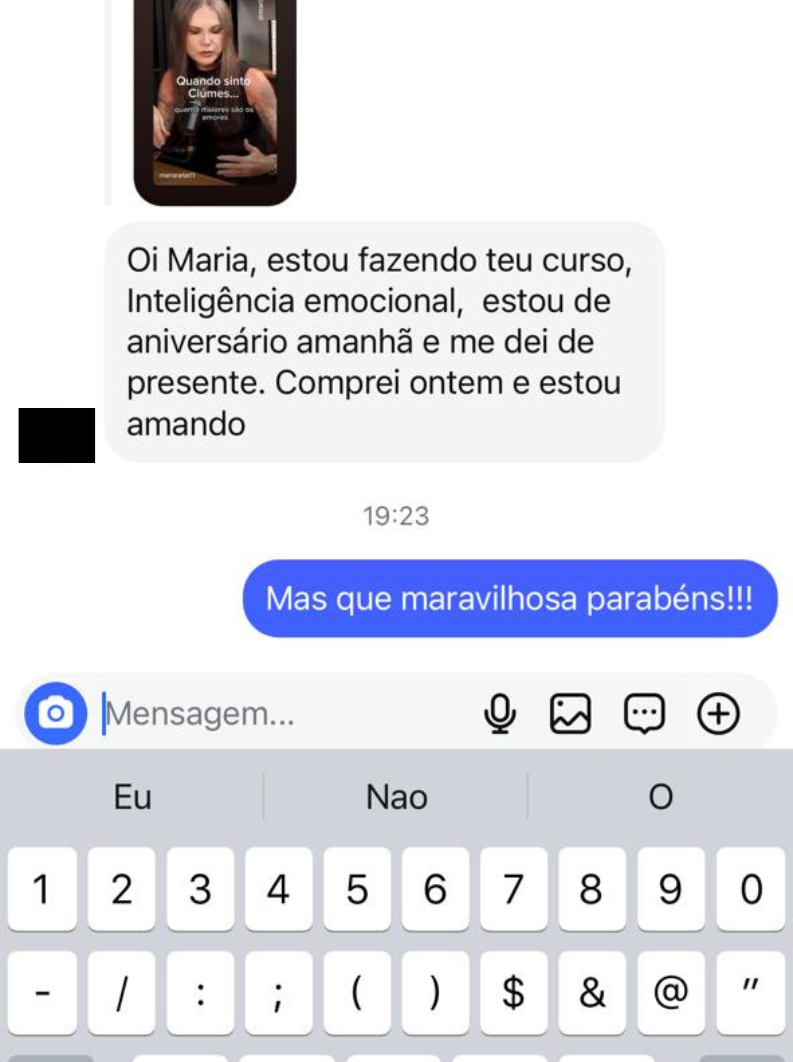Open the camera from the message bar
793x1062 pixels.
point(56,713)
